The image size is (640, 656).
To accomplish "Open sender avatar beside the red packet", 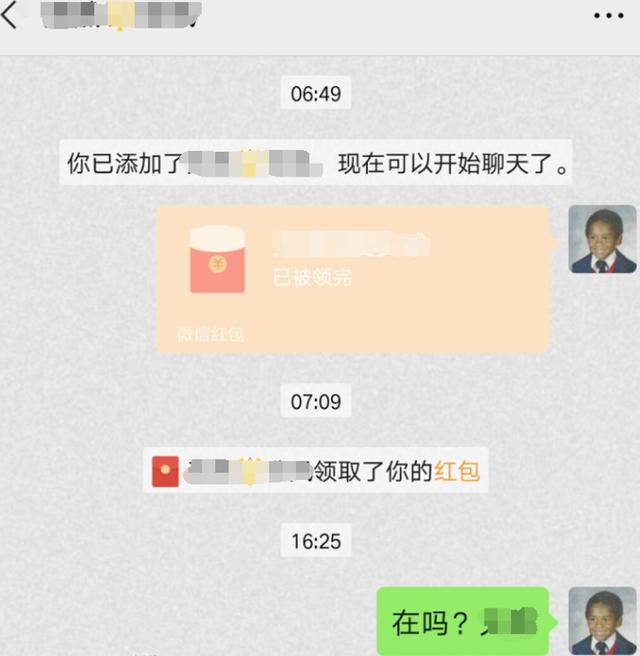I will (602, 240).
